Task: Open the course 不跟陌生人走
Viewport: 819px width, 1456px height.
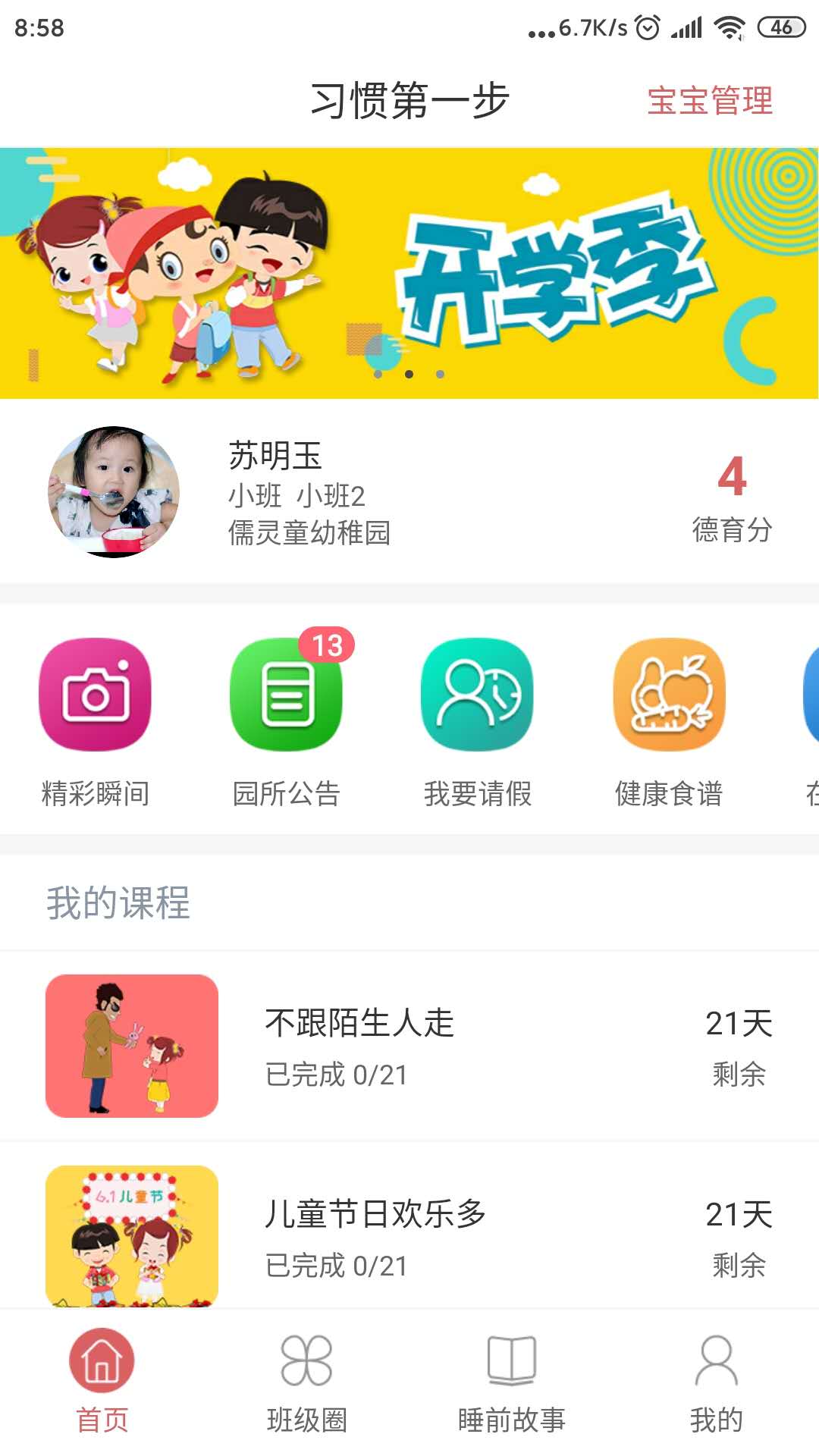Action: click(x=409, y=1046)
